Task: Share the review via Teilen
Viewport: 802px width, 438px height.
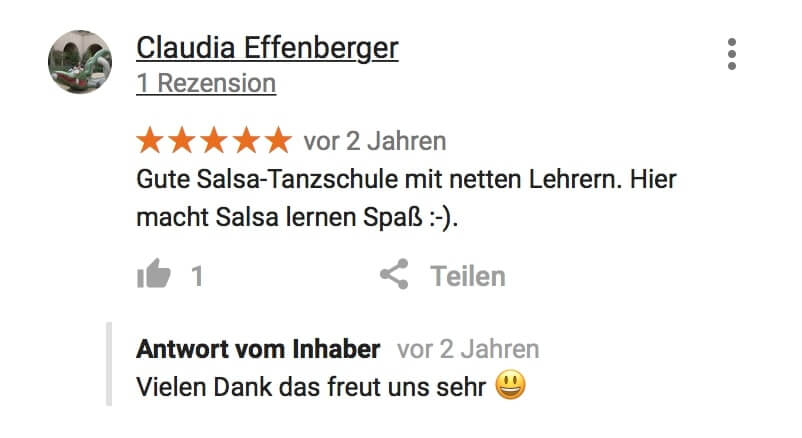Action: click(443, 275)
